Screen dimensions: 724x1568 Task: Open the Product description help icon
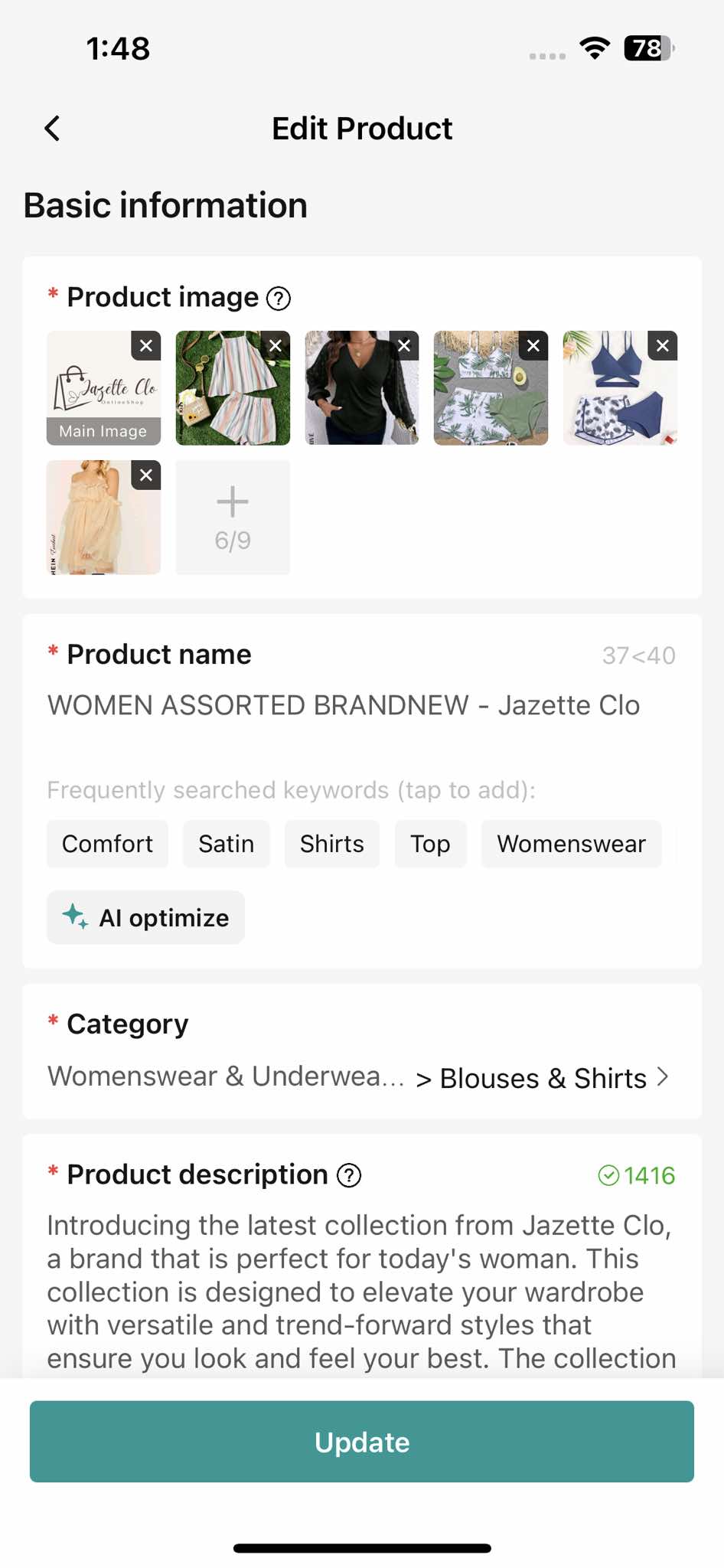[x=349, y=1175]
